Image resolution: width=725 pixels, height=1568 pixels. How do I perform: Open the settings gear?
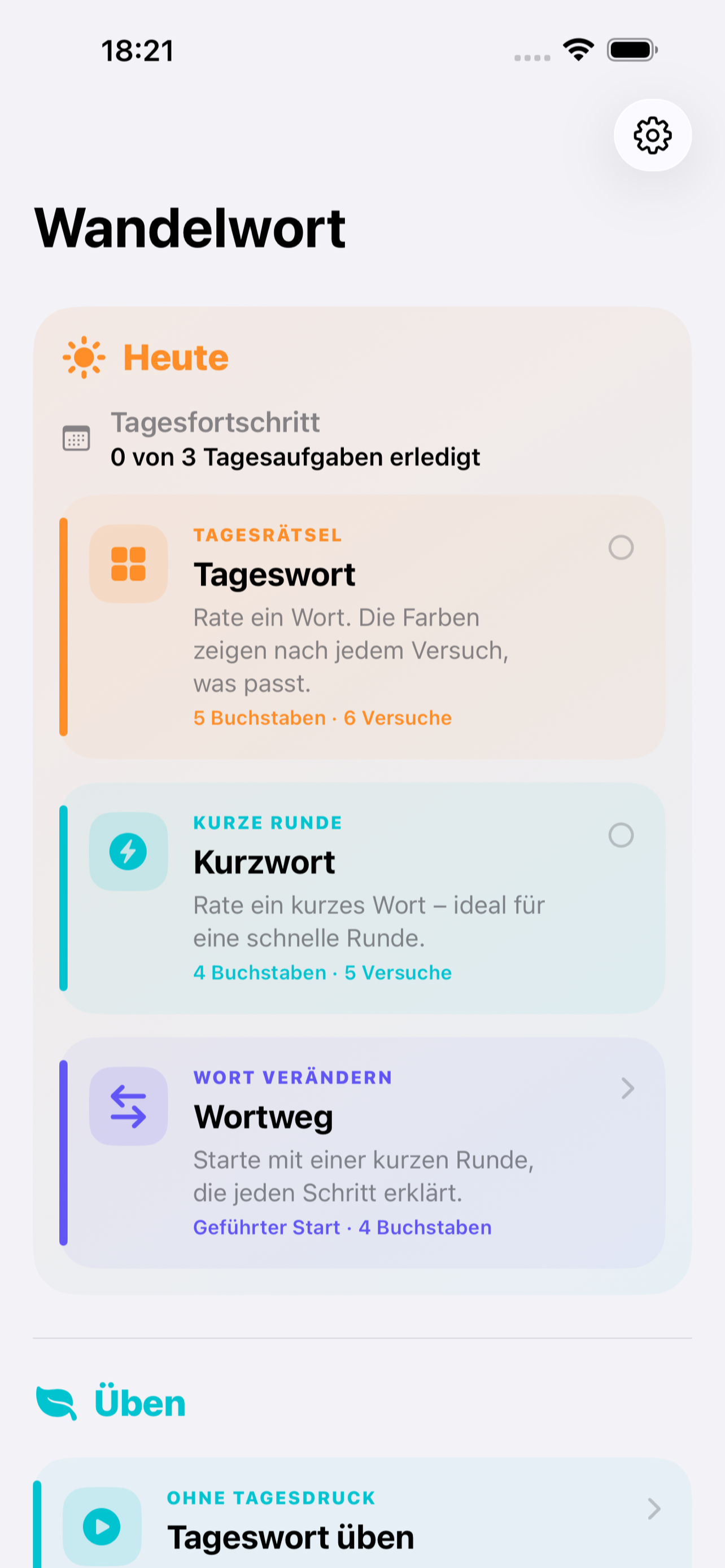coord(652,134)
